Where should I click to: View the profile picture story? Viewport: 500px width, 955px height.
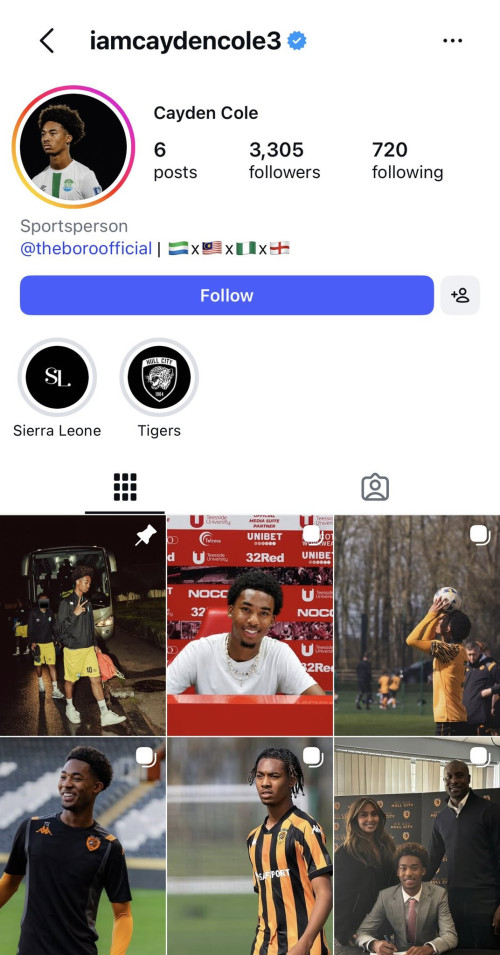point(73,147)
